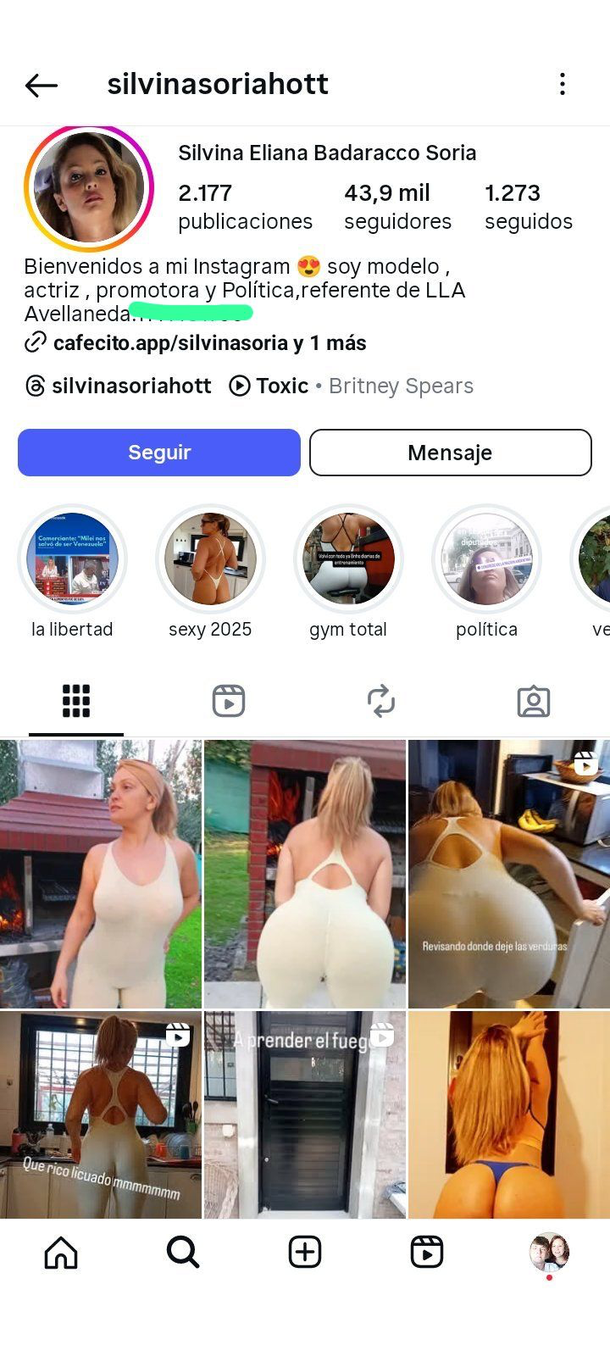The height and width of the screenshot is (1356, 610).
Task: Create a new post with plus icon
Action: (x=305, y=1252)
